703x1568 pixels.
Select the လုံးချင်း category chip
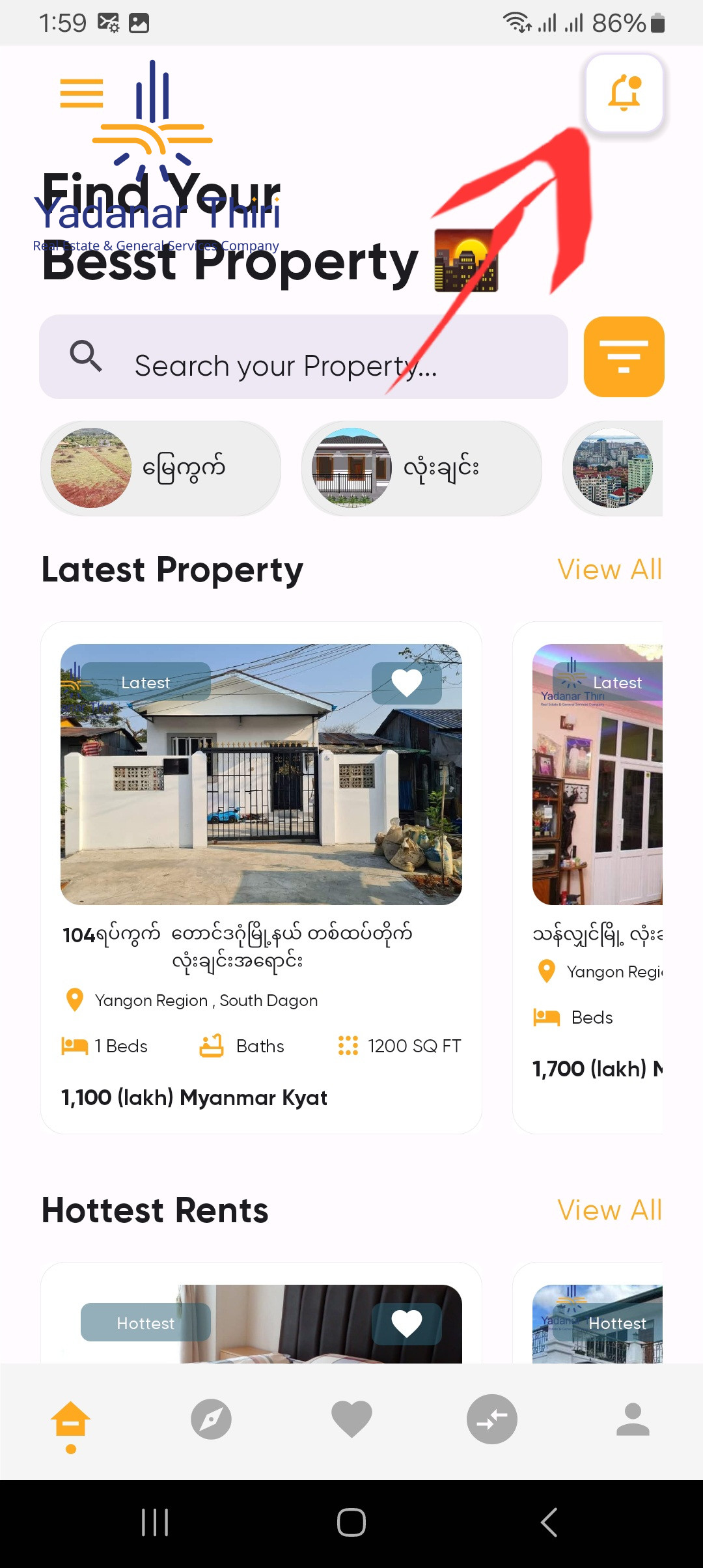tap(421, 468)
